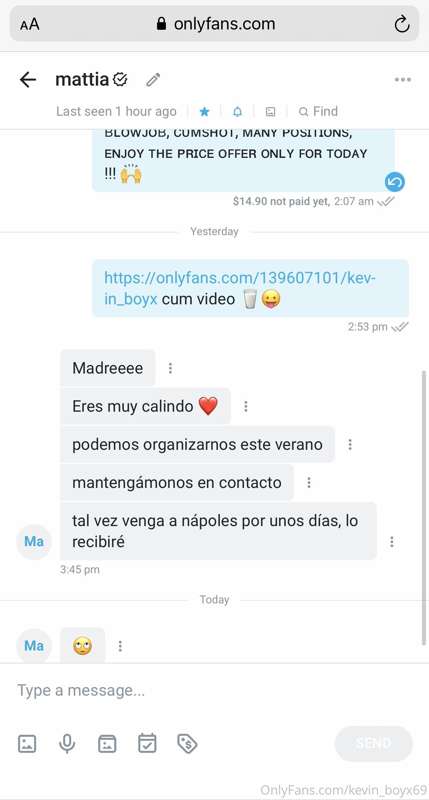Open options for mantengámonos en contacto message
Viewport: 429px width, 800px height.
tap(309, 482)
